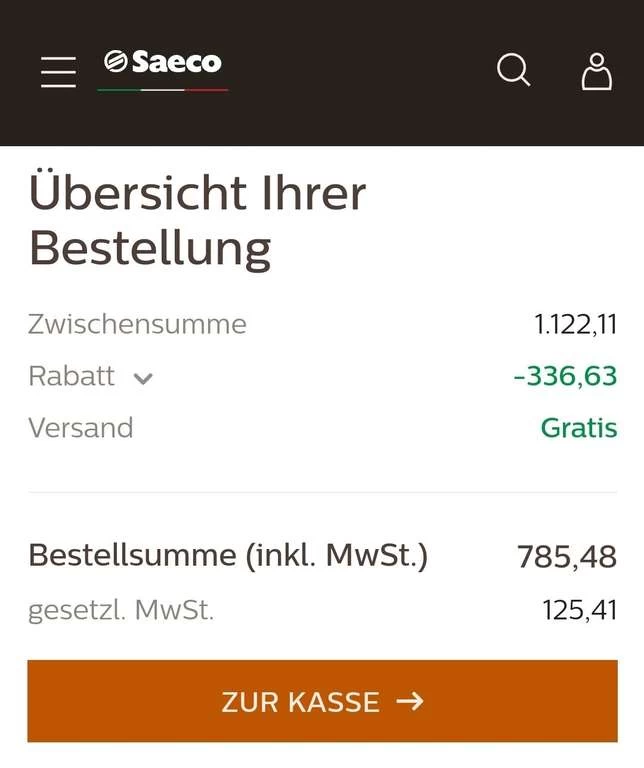
Task: Expand the Rabatt discount details
Action: (143, 378)
